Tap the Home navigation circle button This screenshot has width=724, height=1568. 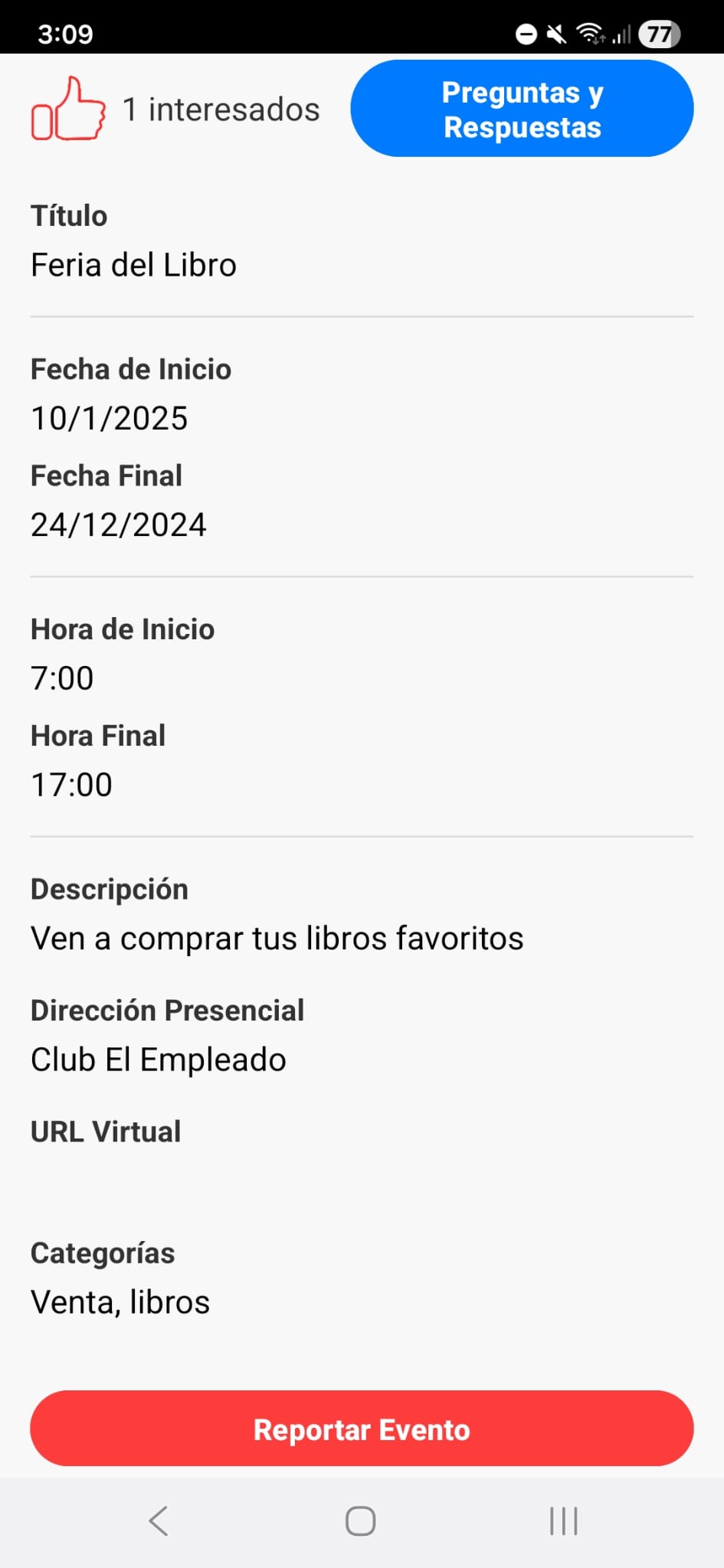coord(360,1521)
